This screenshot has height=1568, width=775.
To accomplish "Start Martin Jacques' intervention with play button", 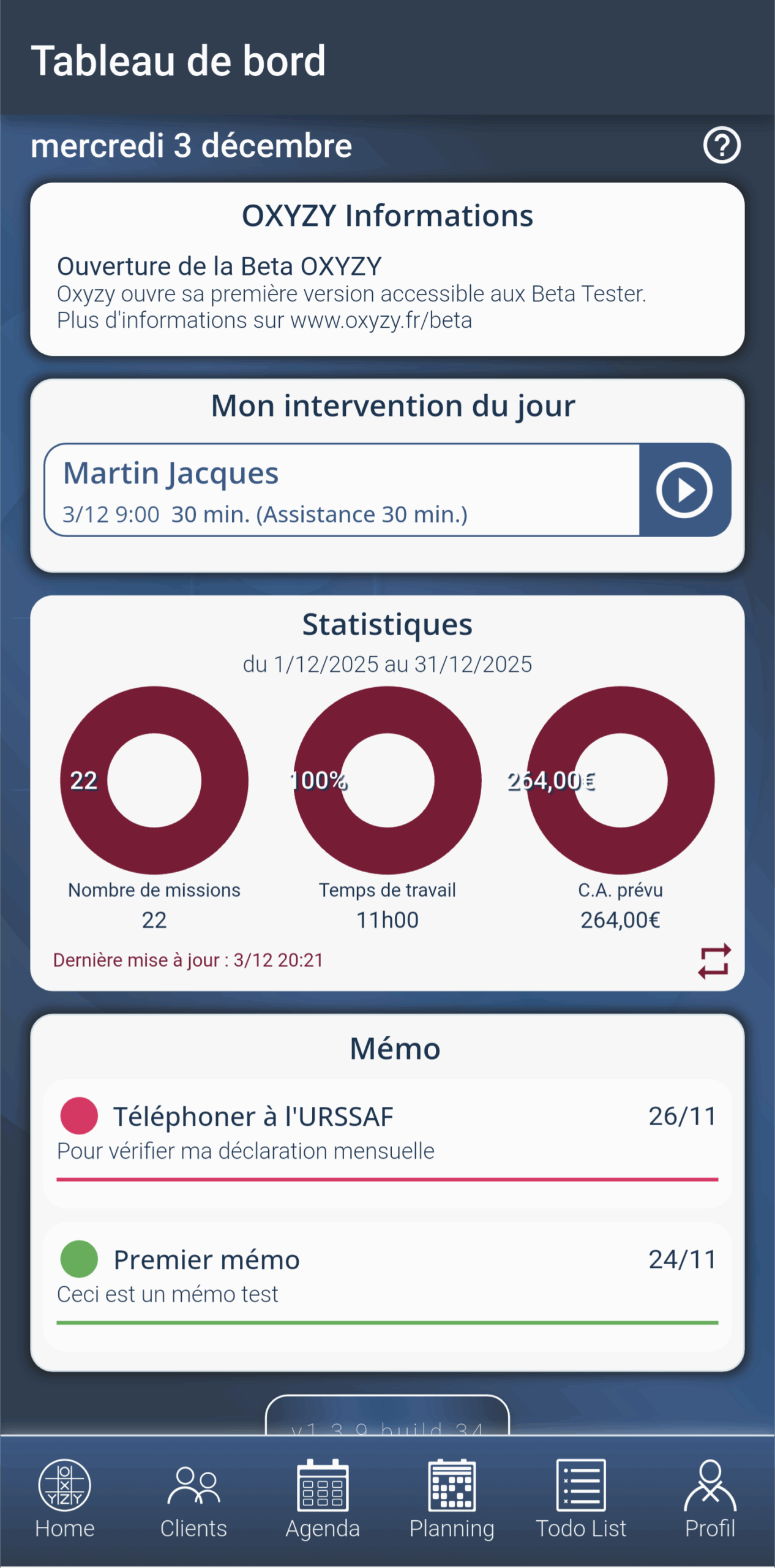I will [x=684, y=490].
